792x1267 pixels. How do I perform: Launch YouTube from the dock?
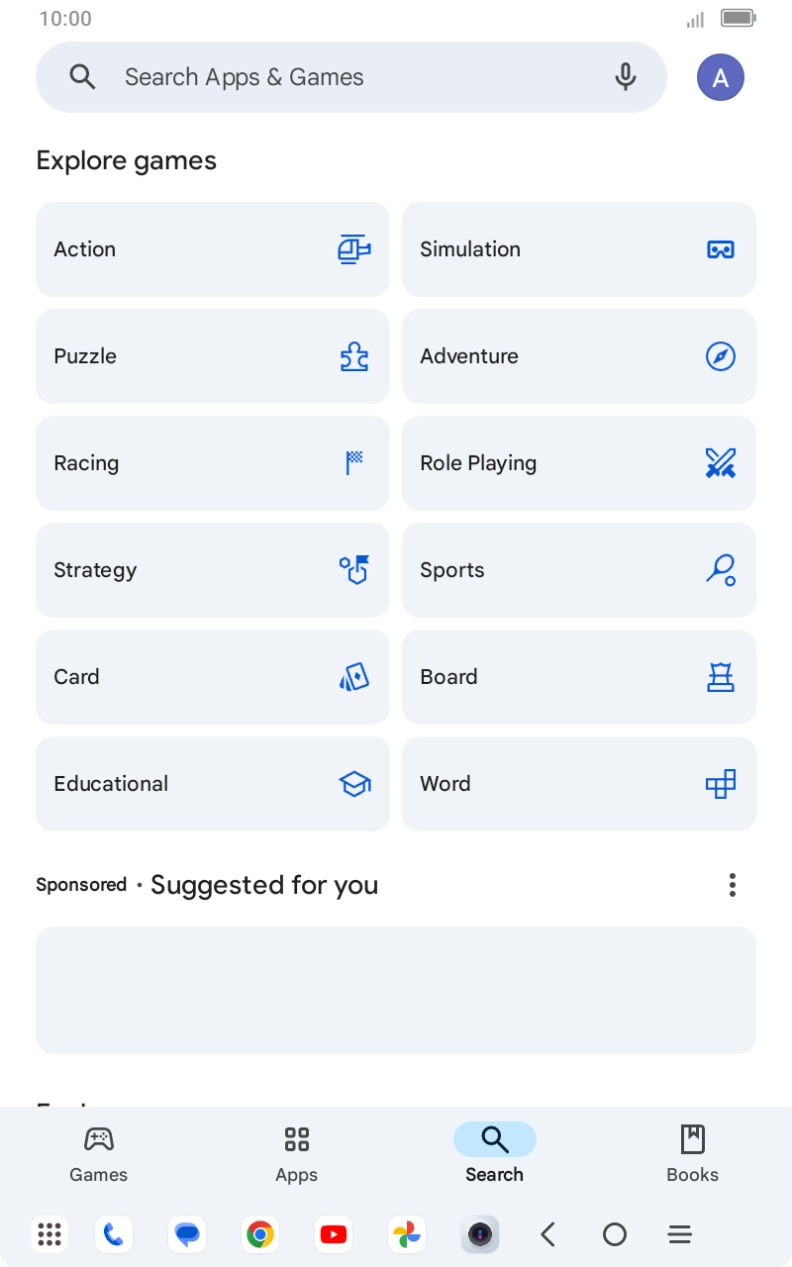tap(333, 1234)
